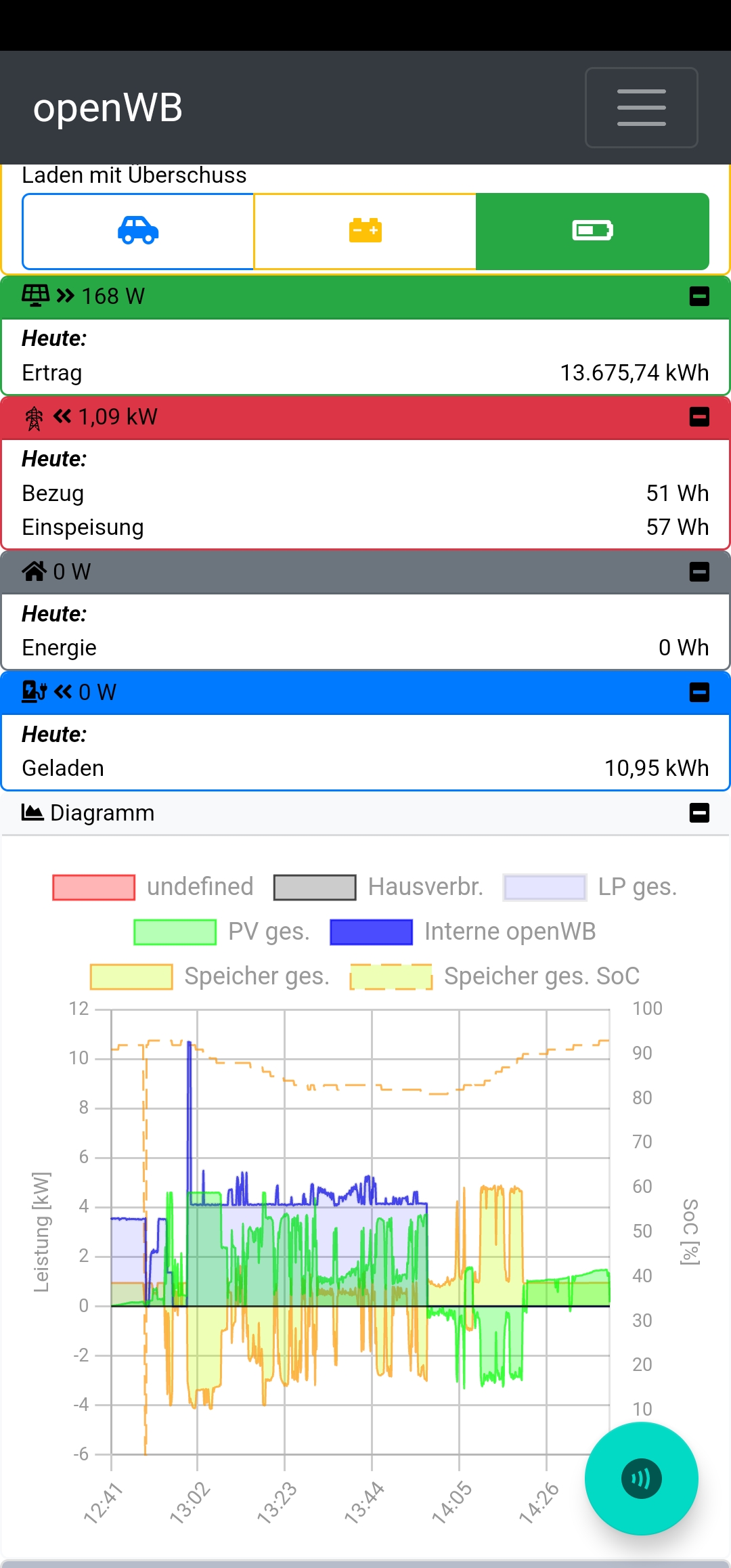Toggle PV ges. chart series visibility

coord(221,932)
